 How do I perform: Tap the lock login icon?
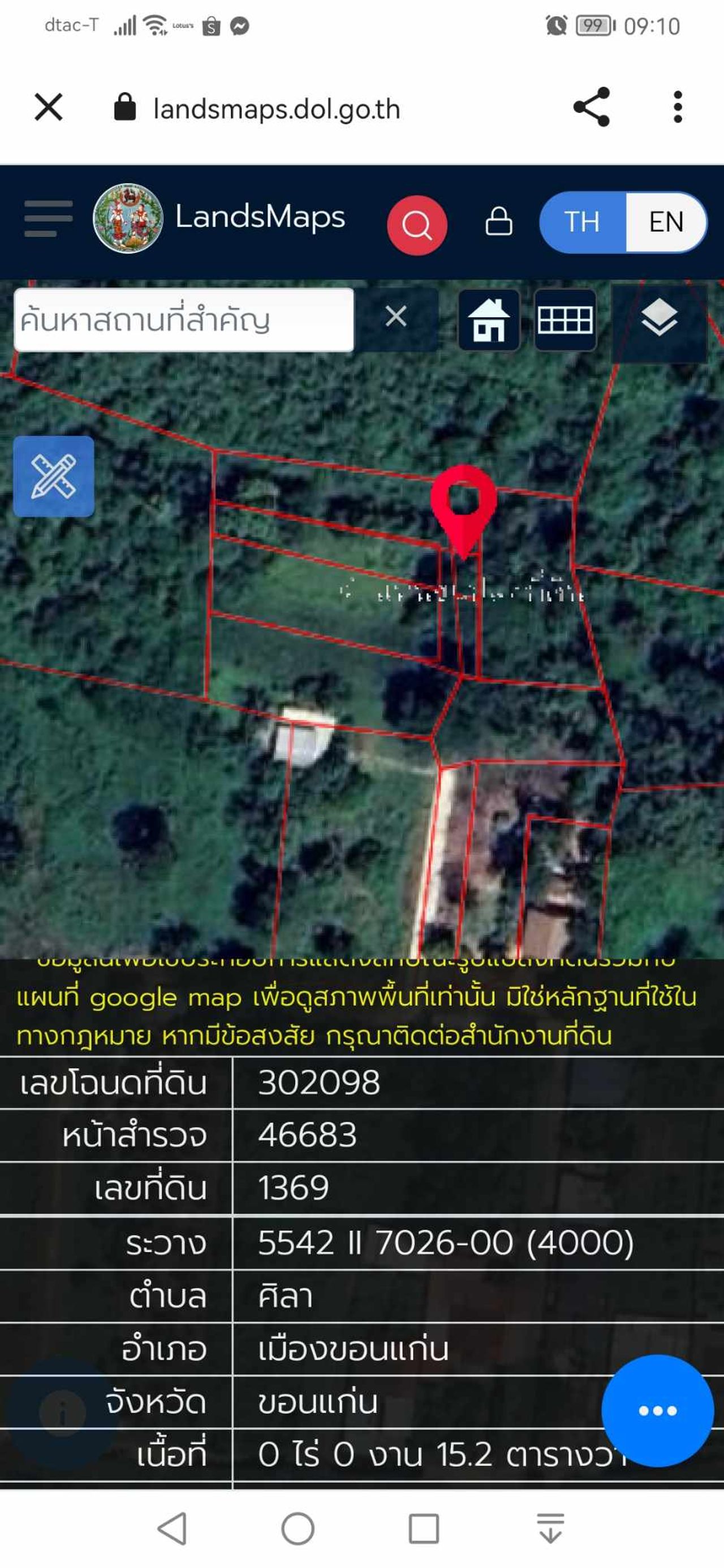498,222
